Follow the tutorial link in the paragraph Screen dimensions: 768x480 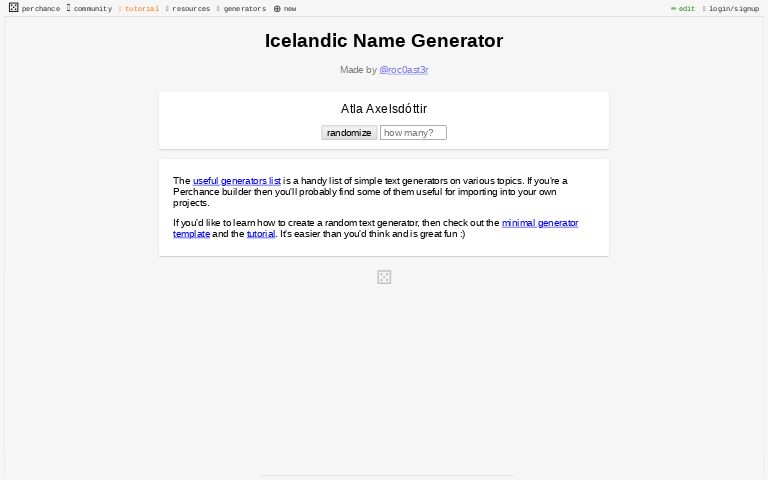coord(260,234)
